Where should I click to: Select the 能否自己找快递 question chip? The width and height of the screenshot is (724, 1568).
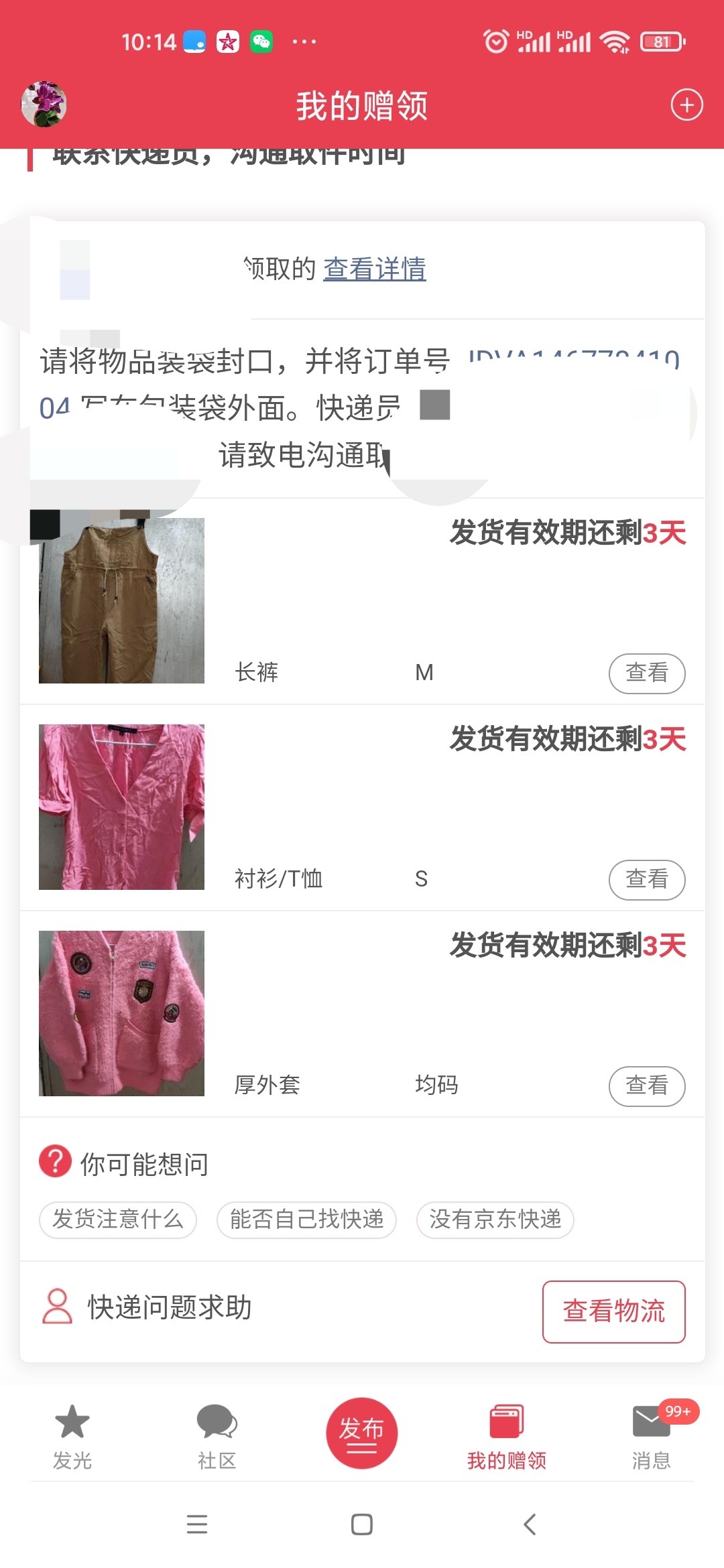pos(306,1220)
